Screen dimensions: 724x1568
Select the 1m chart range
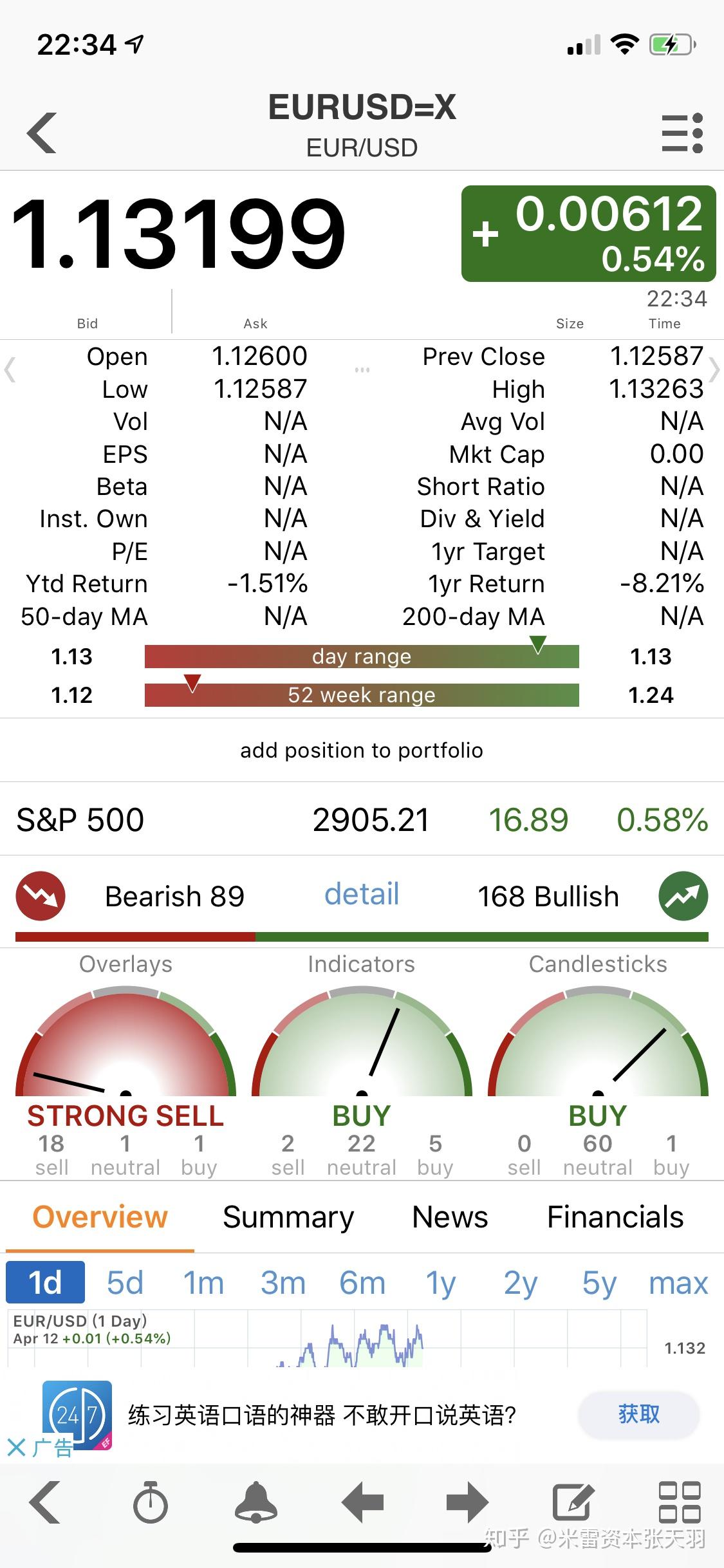click(x=203, y=1283)
